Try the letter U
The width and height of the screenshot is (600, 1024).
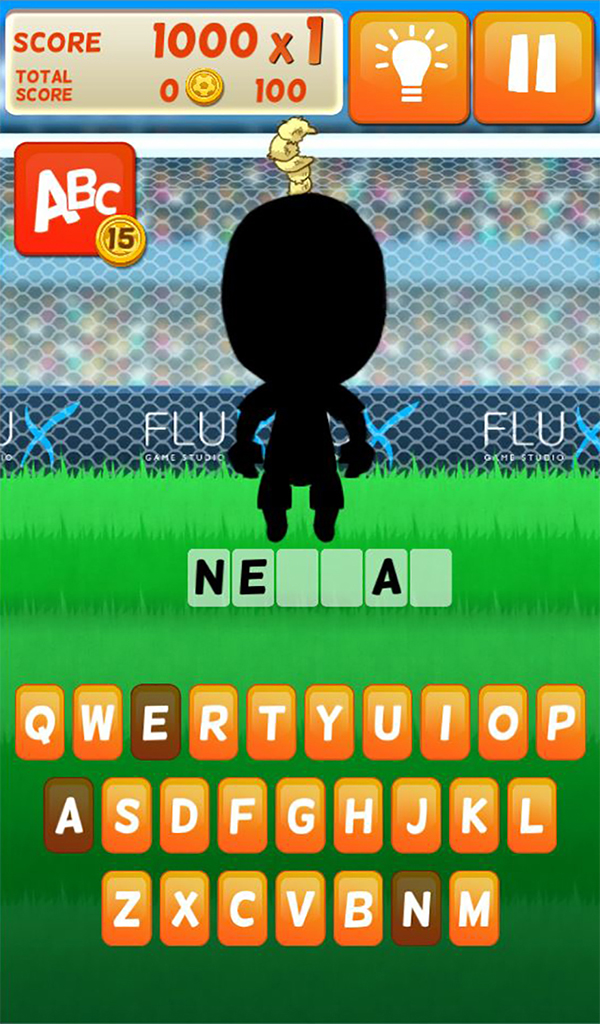coord(387,722)
